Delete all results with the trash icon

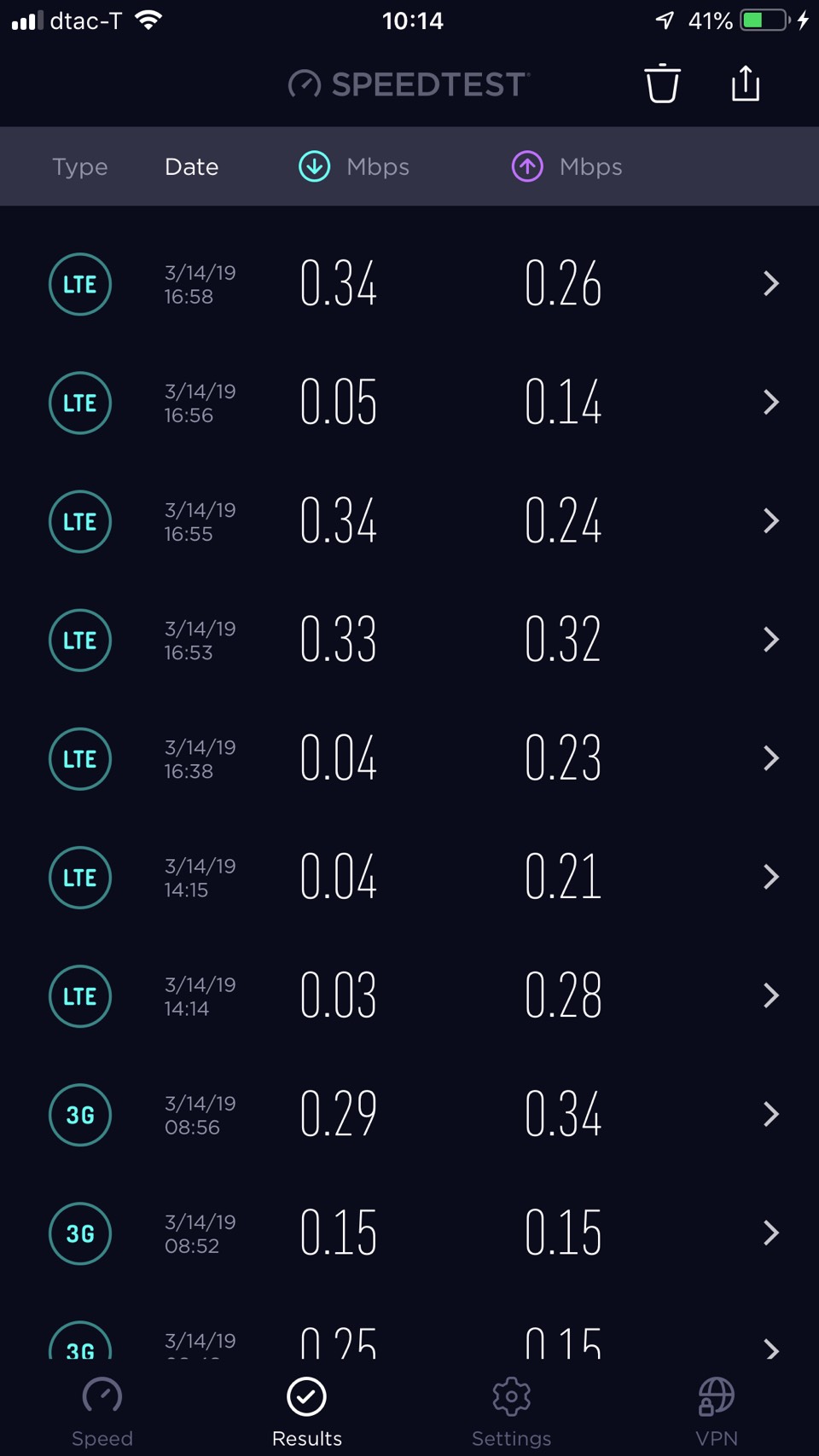[x=662, y=84]
